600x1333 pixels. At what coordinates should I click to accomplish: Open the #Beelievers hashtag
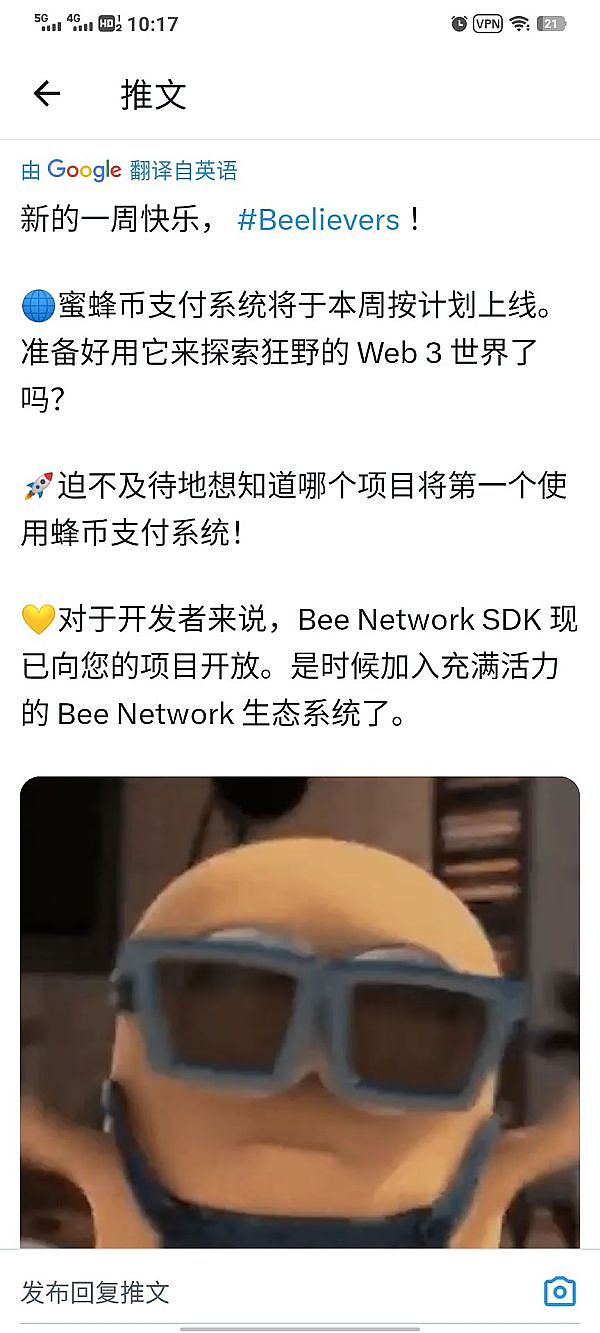(318, 220)
